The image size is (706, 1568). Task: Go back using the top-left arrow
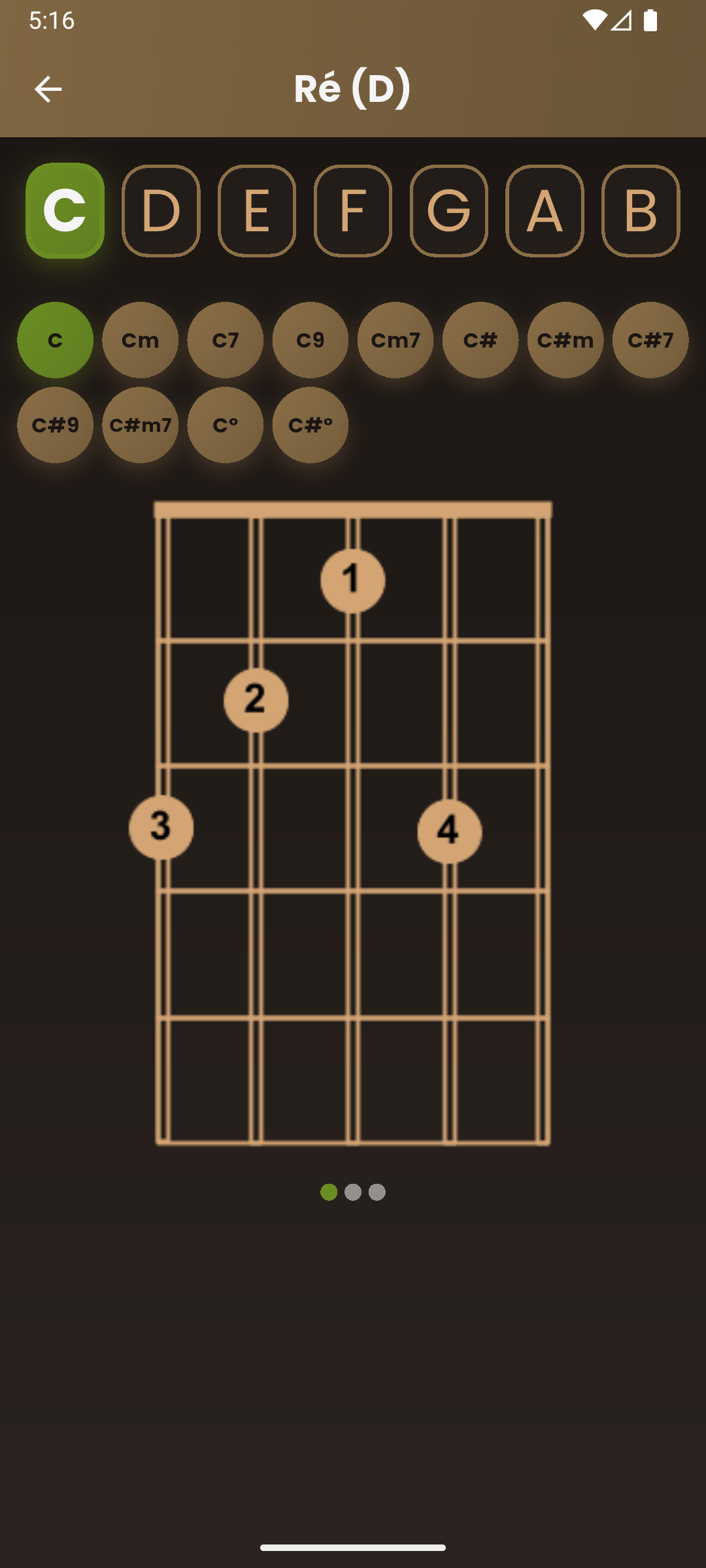coord(48,89)
